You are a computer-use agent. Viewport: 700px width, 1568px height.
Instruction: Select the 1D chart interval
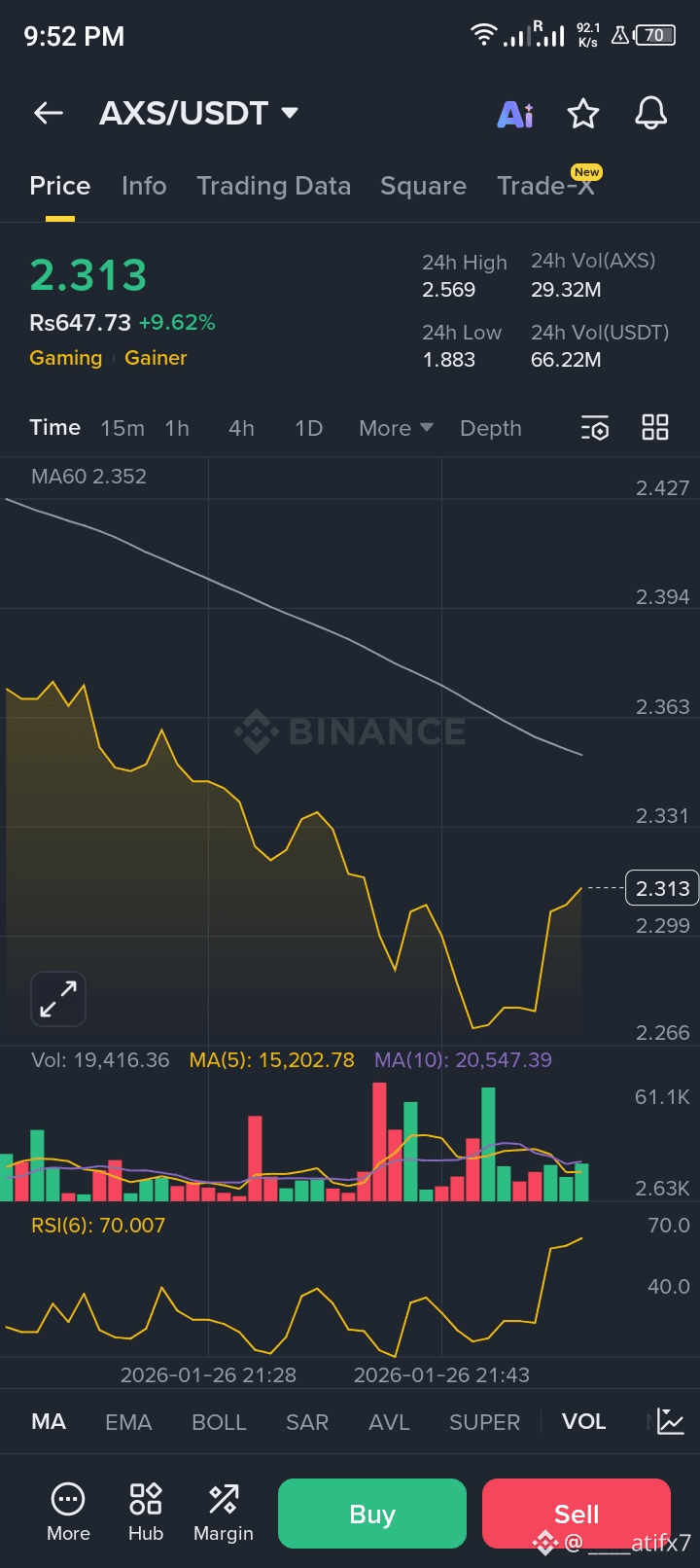(308, 428)
